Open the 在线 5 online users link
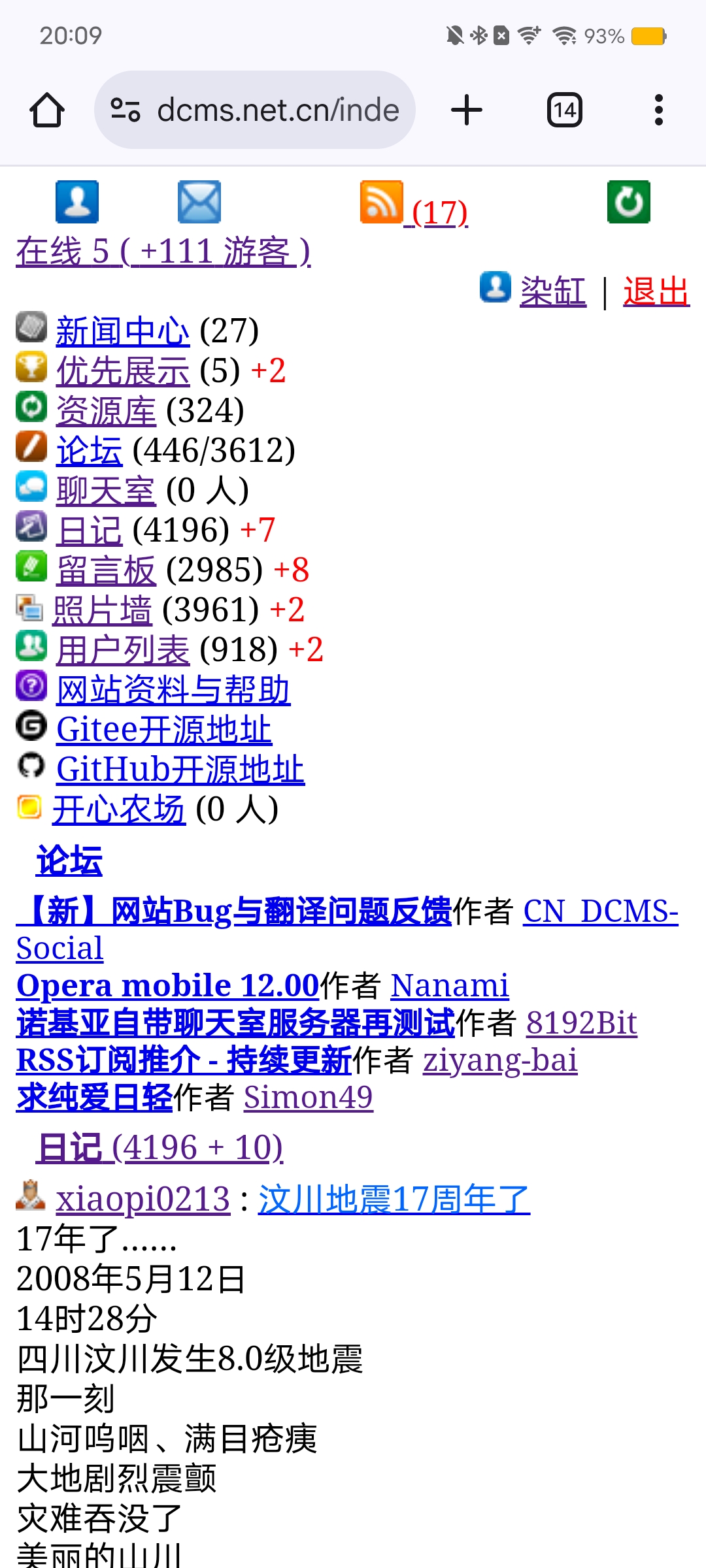Image resolution: width=706 pixels, height=1568 pixels. coord(163,252)
